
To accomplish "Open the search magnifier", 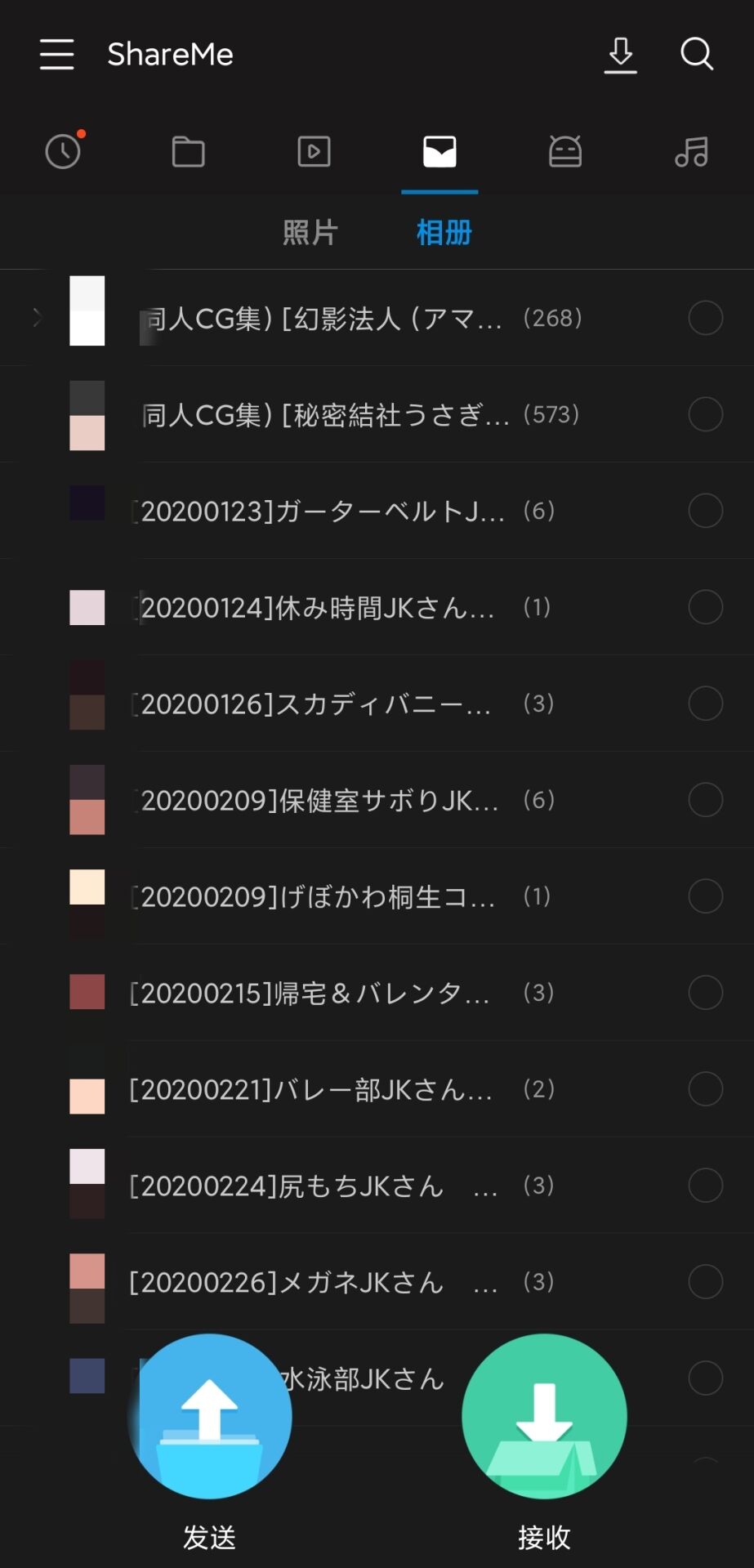I will click(x=697, y=54).
